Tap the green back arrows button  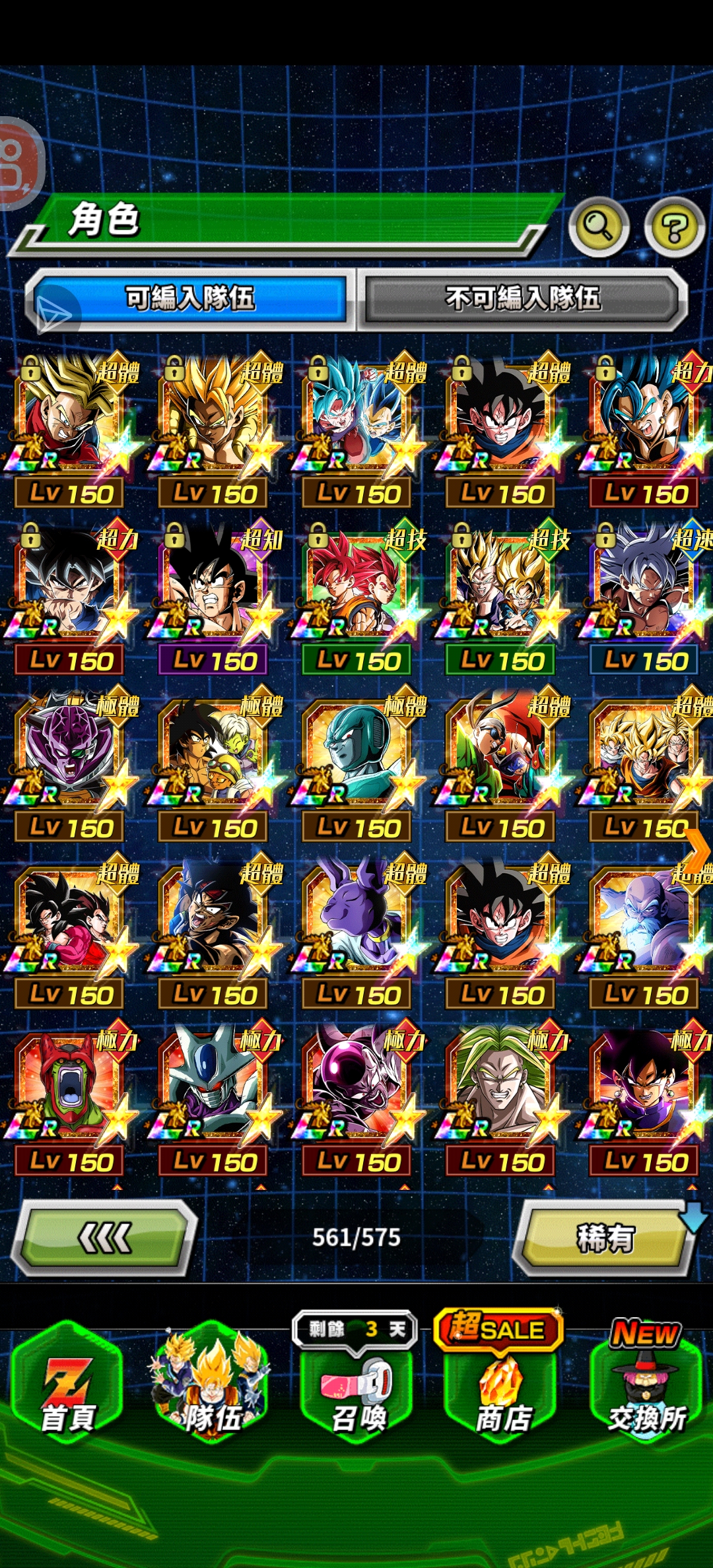point(106,1237)
